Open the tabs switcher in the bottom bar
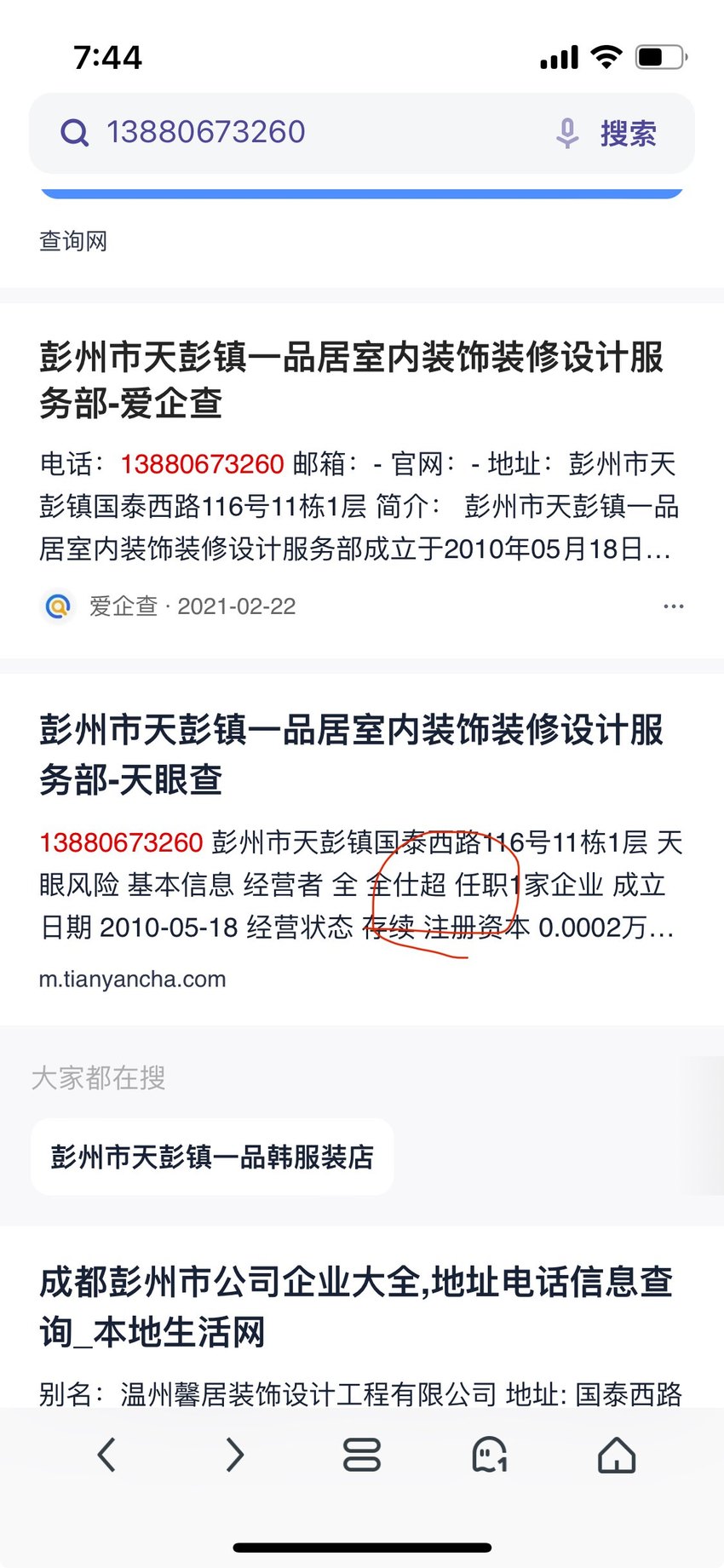The image size is (724, 1568). [x=362, y=1455]
